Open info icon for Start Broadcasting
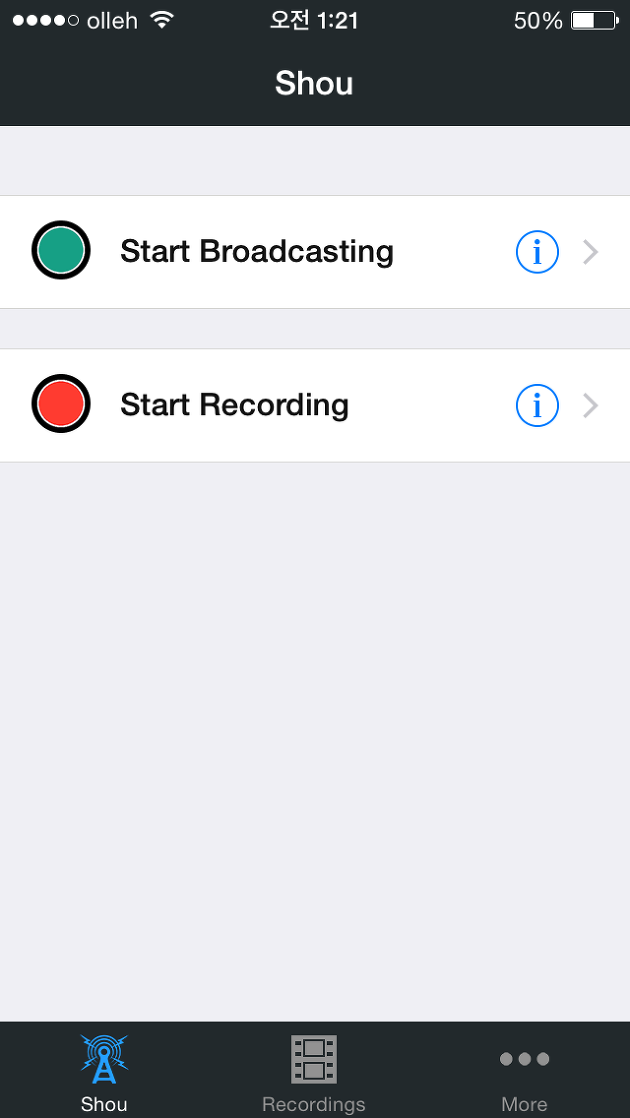Image resolution: width=630 pixels, height=1118 pixels. (x=537, y=252)
